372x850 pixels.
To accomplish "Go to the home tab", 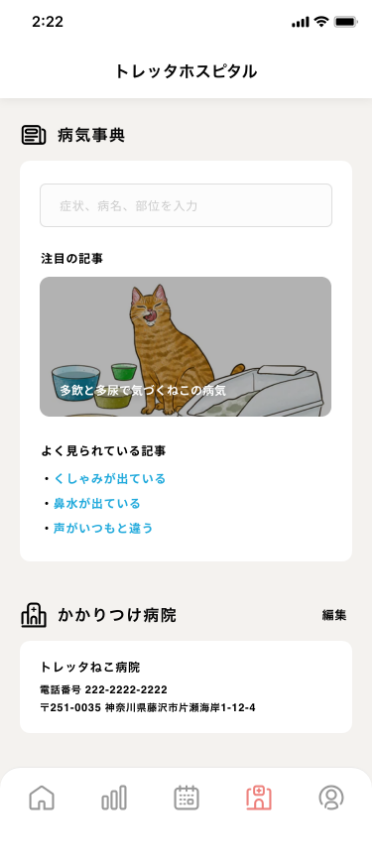I will (42, 798).
